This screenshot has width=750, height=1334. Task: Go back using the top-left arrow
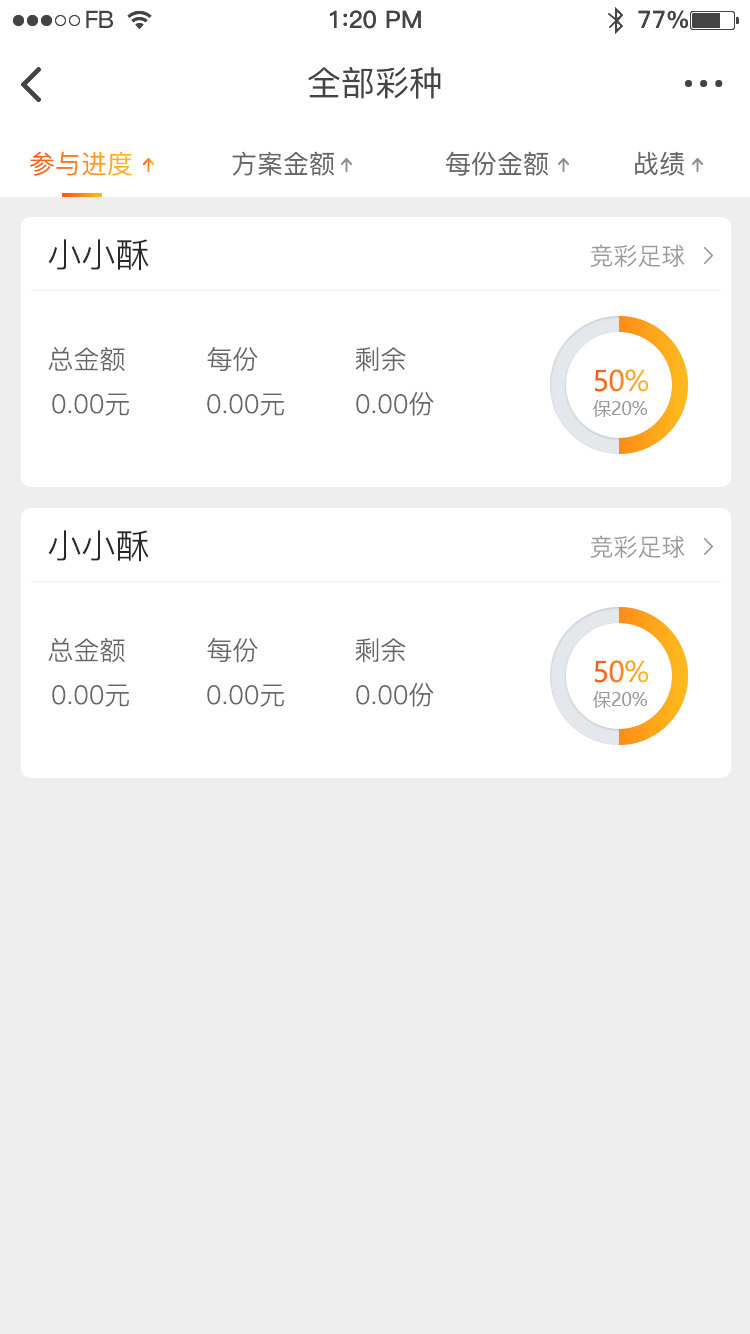(32, 84)
